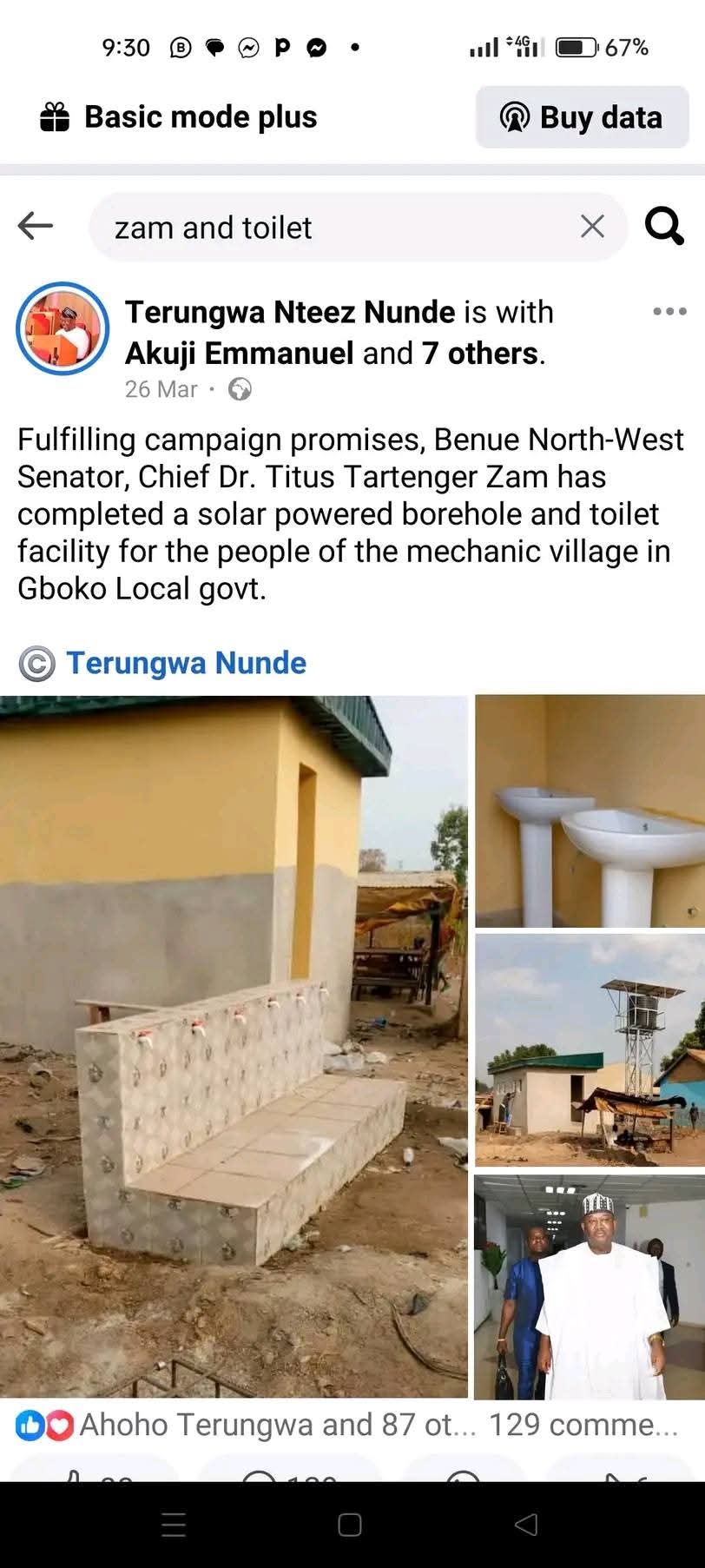Open Terungwa Nteez Nunde's profile name

(290, 312)
